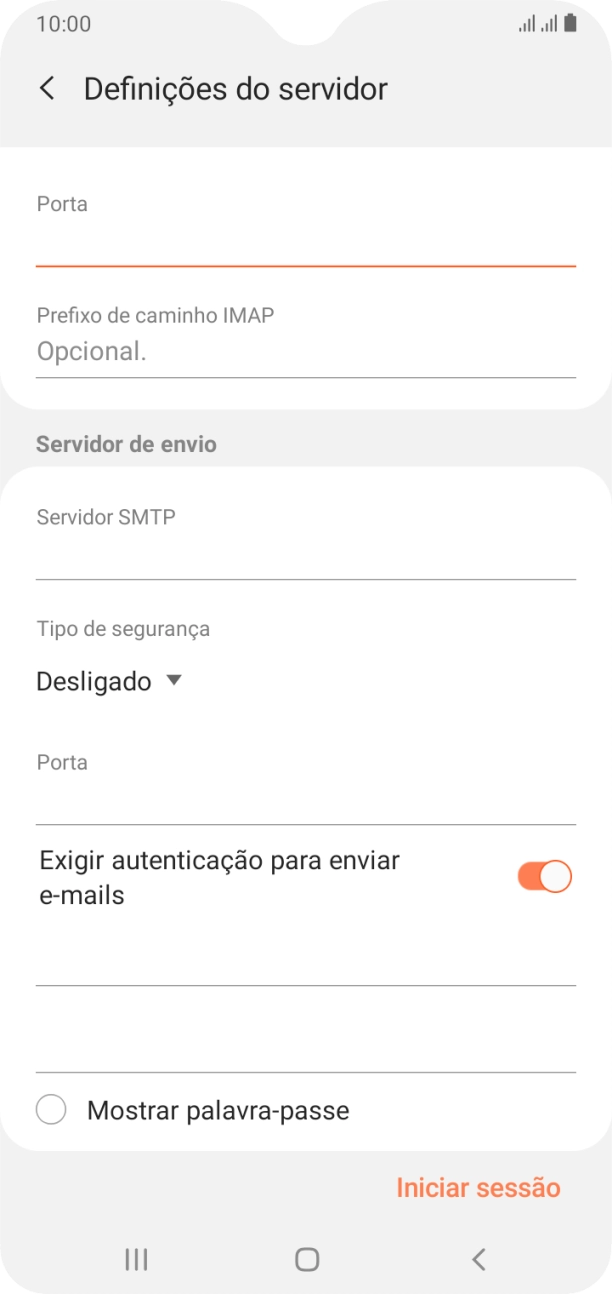Open the Tipo de segurança dropdown
This screenshot has width=612, height=1294.
click(109, 682)
